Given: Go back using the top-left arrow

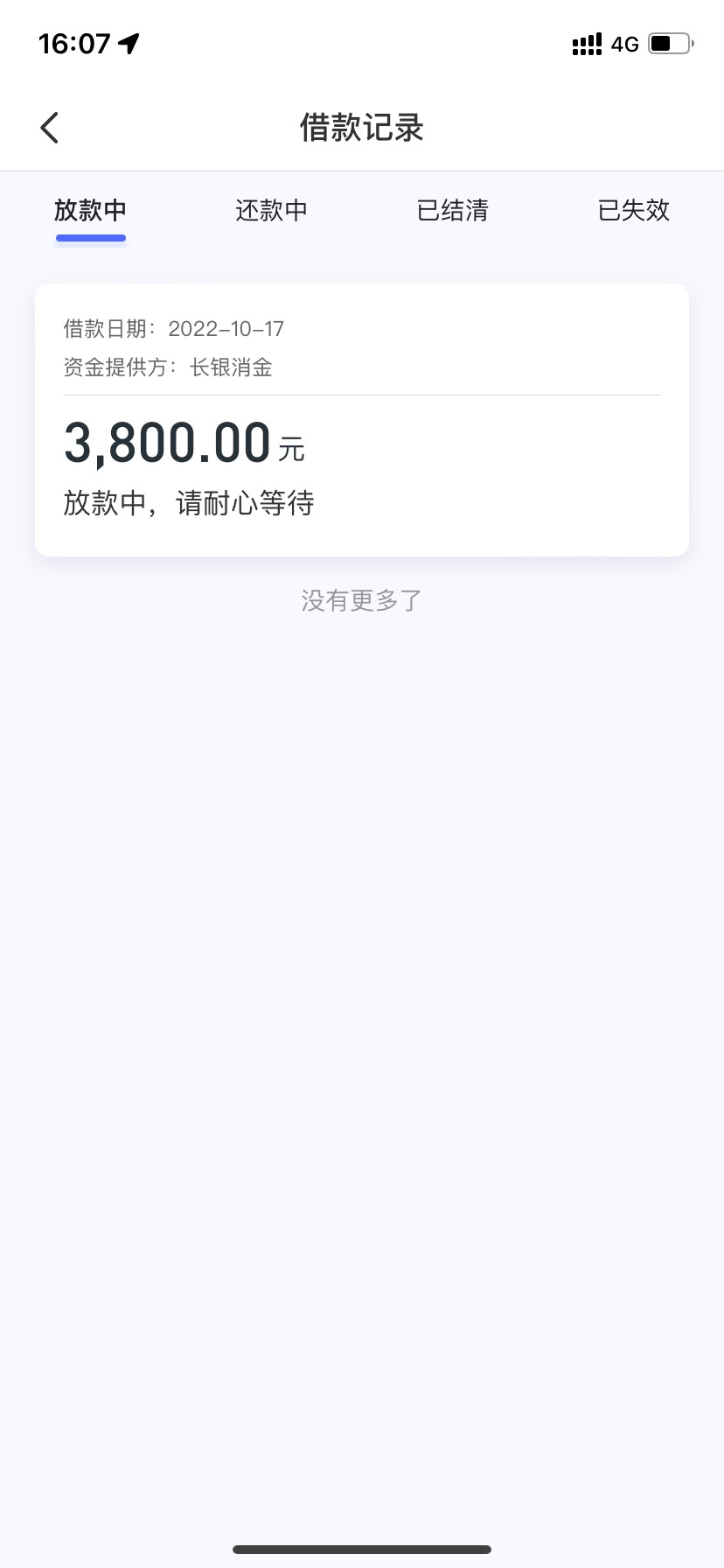Looking at the screenshot, I should click(50, 128).
